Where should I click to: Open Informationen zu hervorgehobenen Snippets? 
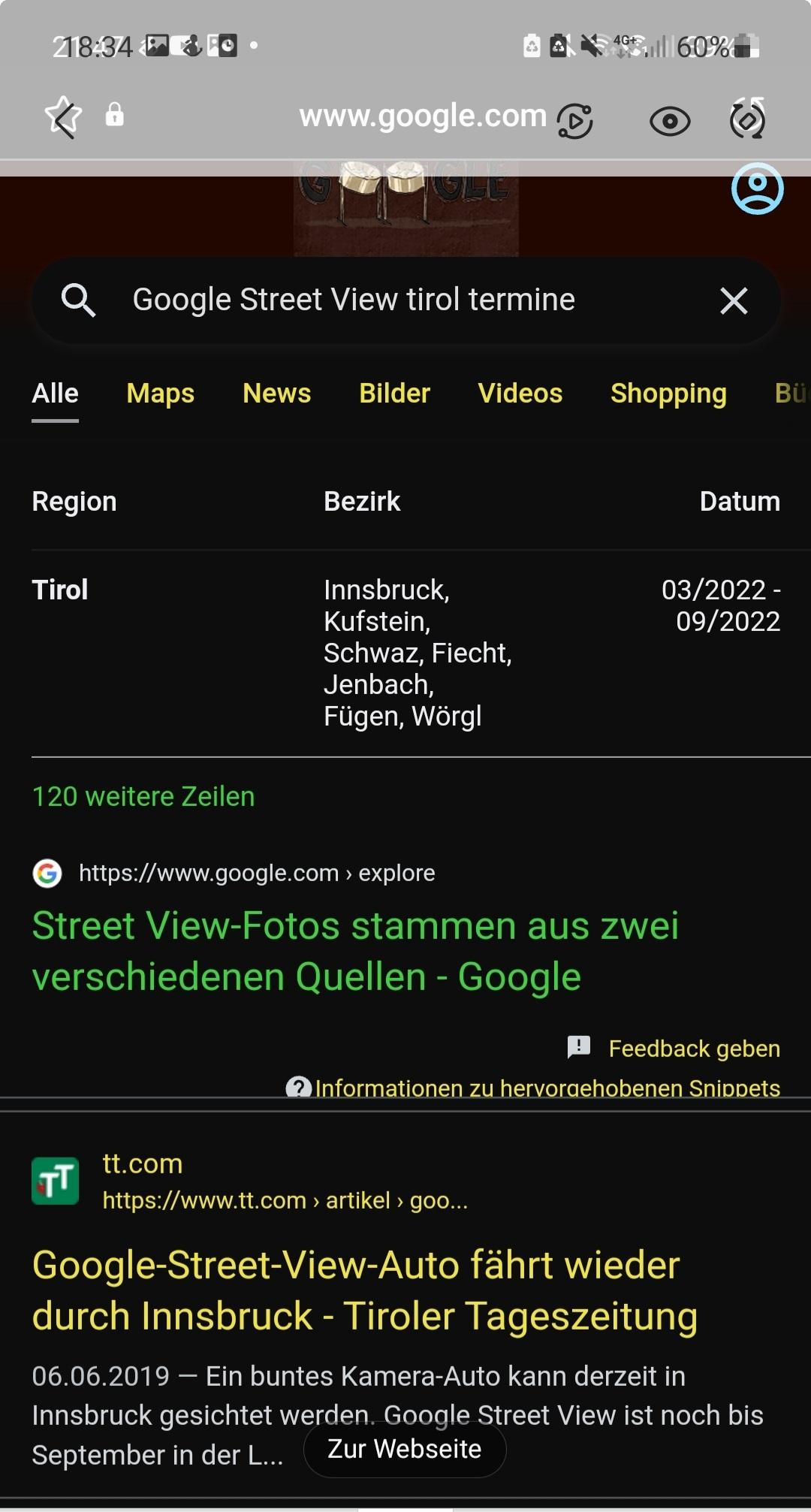click(547, 1087)
